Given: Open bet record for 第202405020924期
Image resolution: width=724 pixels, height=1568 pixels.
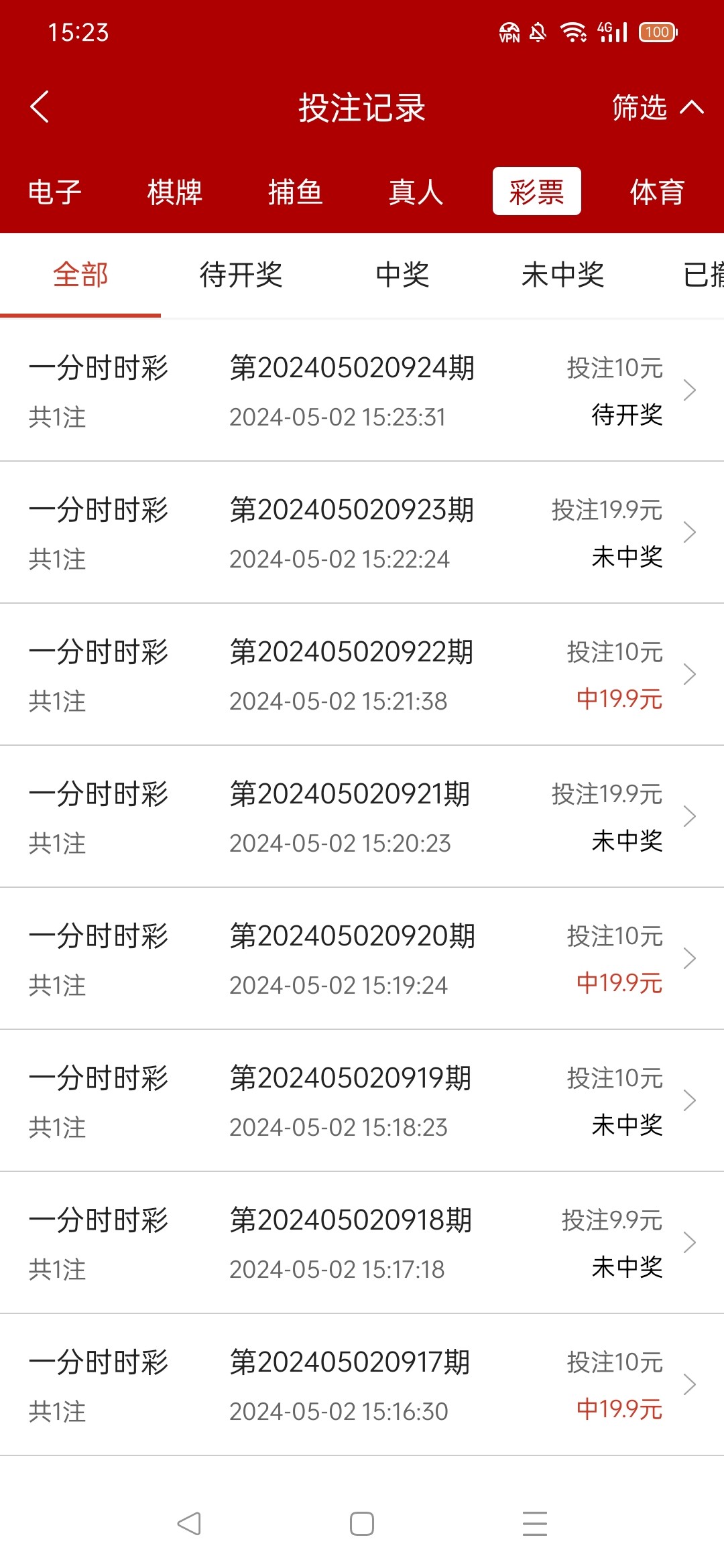Looking at the screenshot, I should (x=362, y=391).
